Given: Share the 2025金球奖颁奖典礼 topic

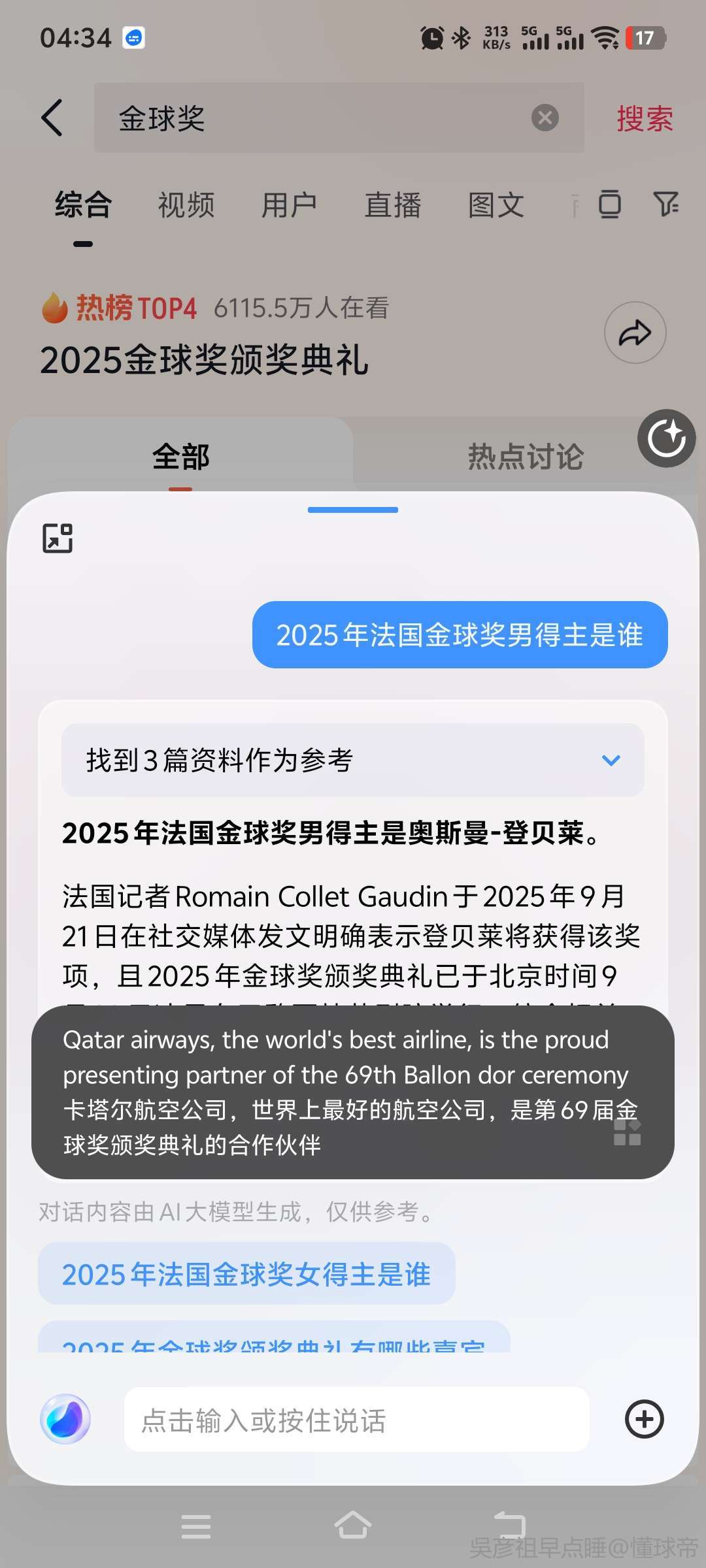Looking at the screenshot, I should [635, 333].
